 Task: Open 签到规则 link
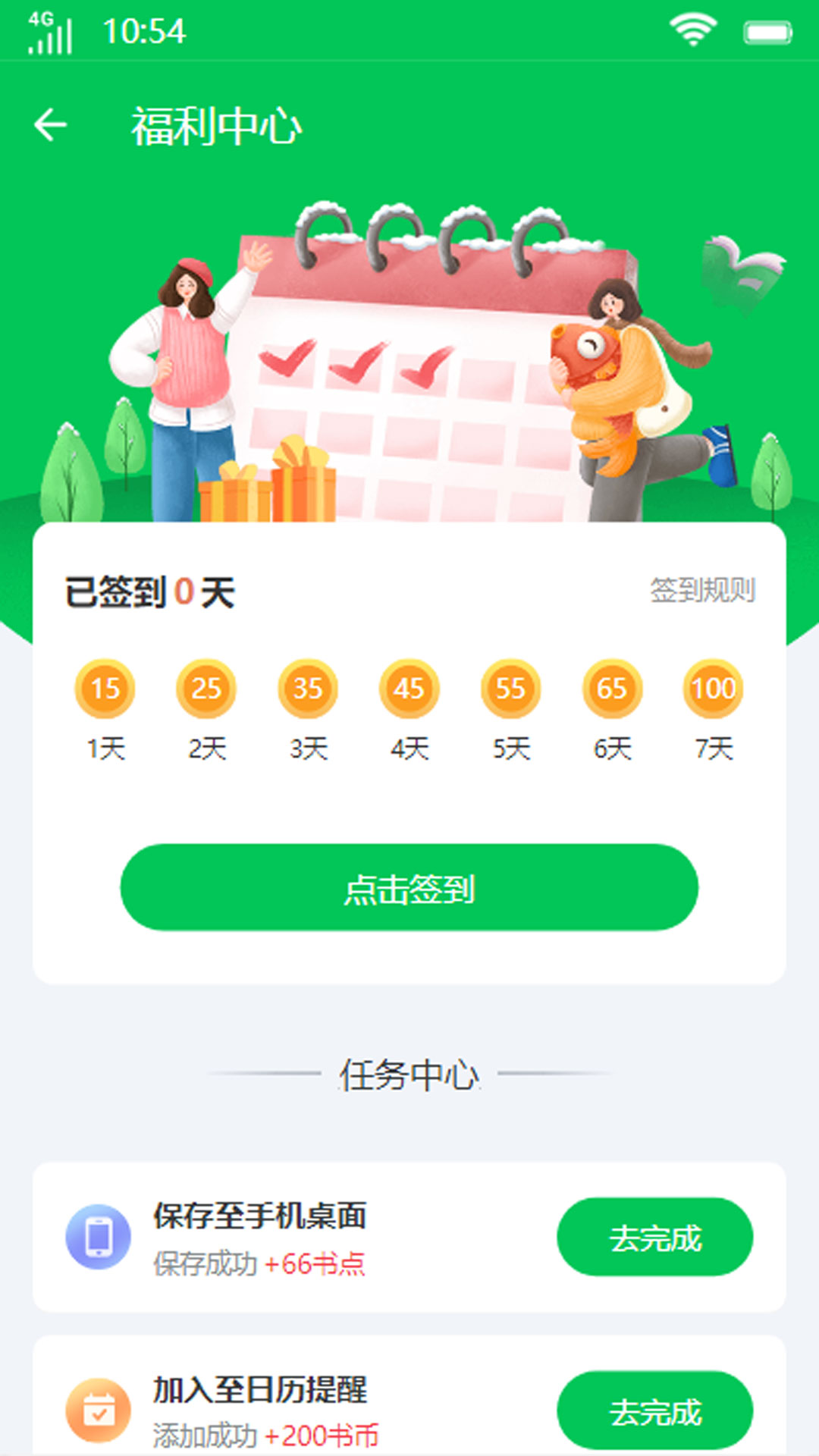(702, 591)
